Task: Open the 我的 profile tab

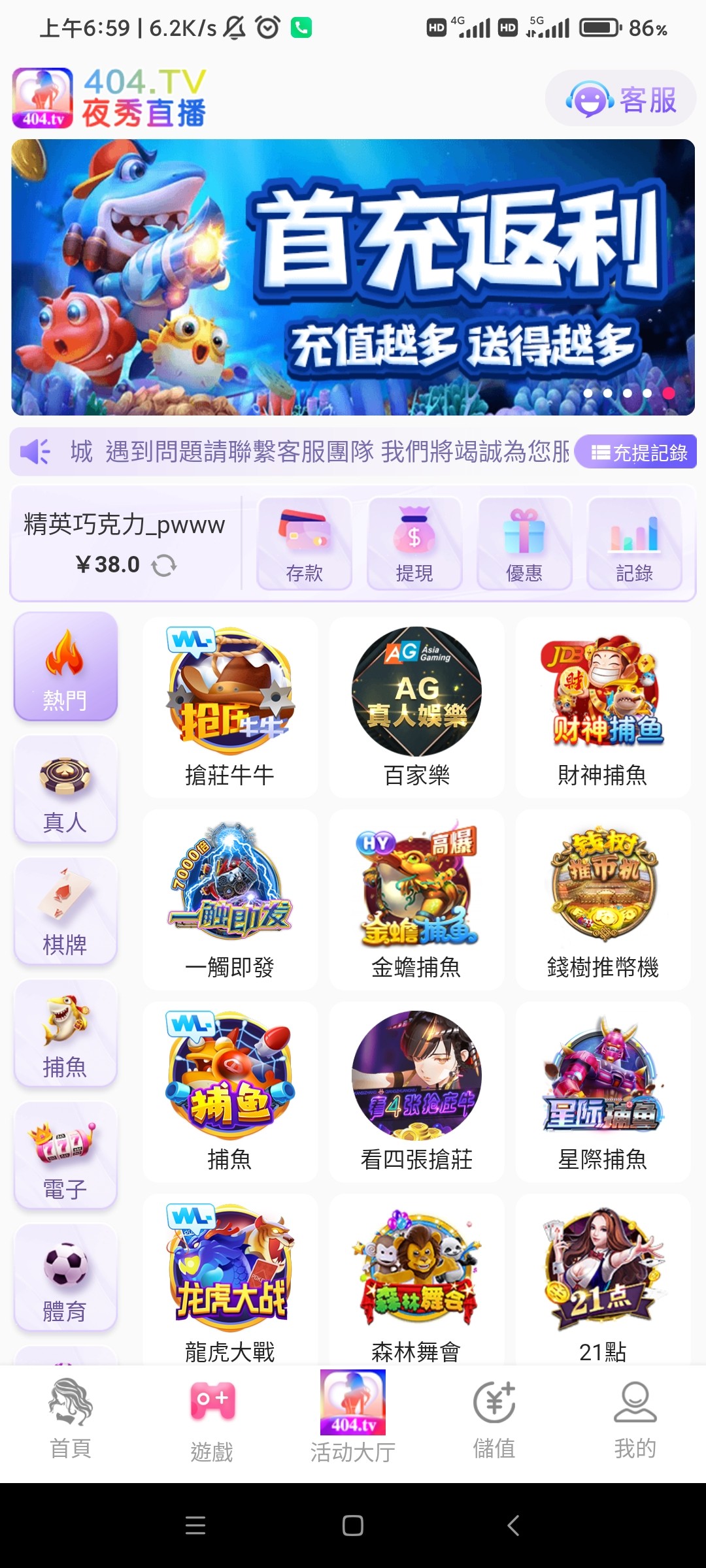Action: (x=635, y=1415)
